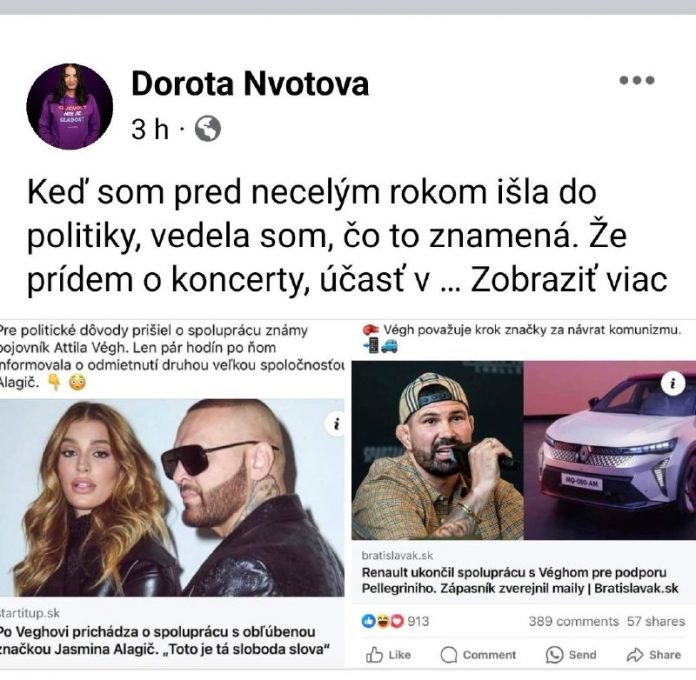Open the post's three-dot options menu
696x680 pixels.
click(x=636, y=81)
